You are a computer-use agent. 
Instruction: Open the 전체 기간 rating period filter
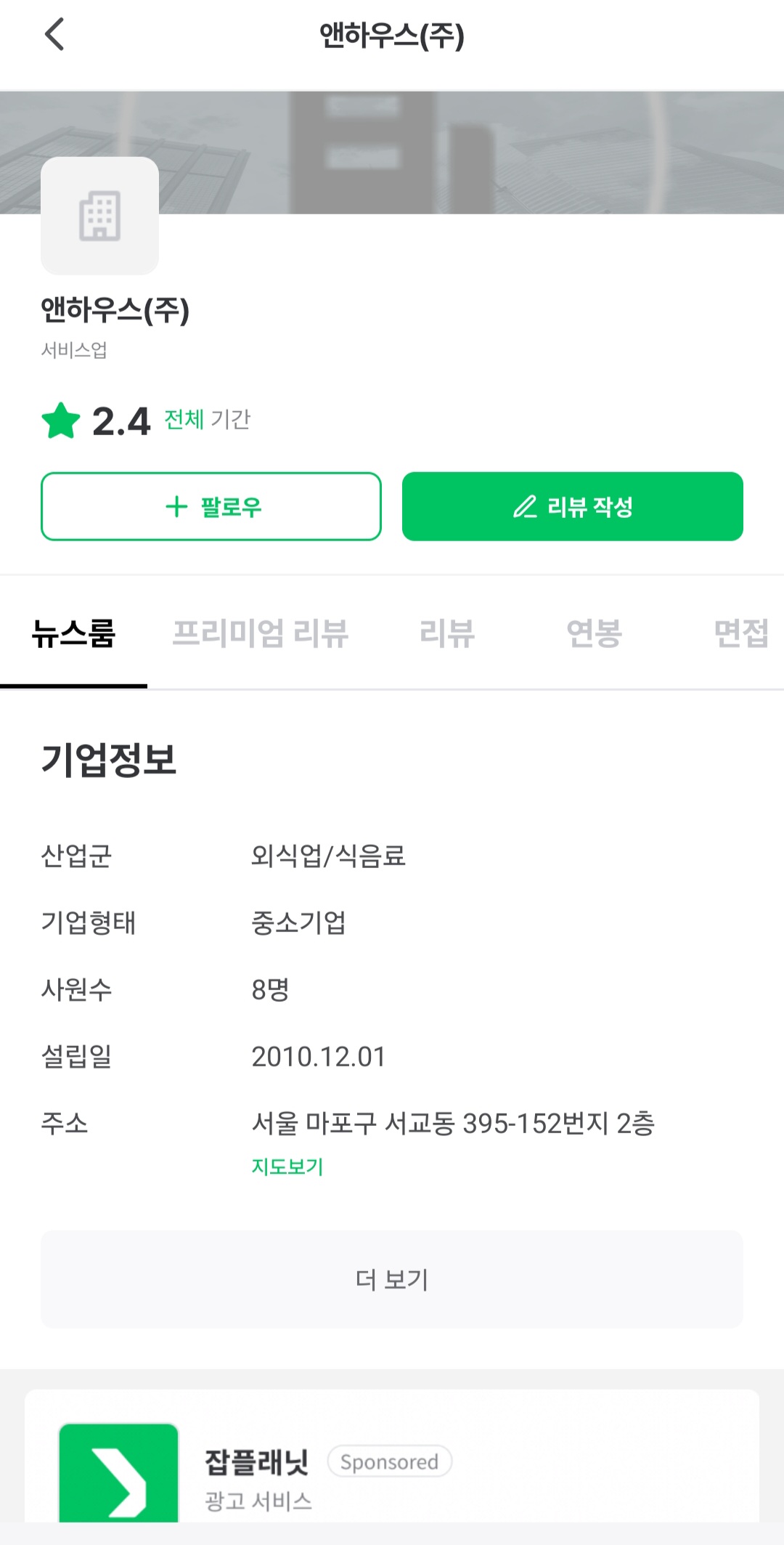click(x=207, y=419)
